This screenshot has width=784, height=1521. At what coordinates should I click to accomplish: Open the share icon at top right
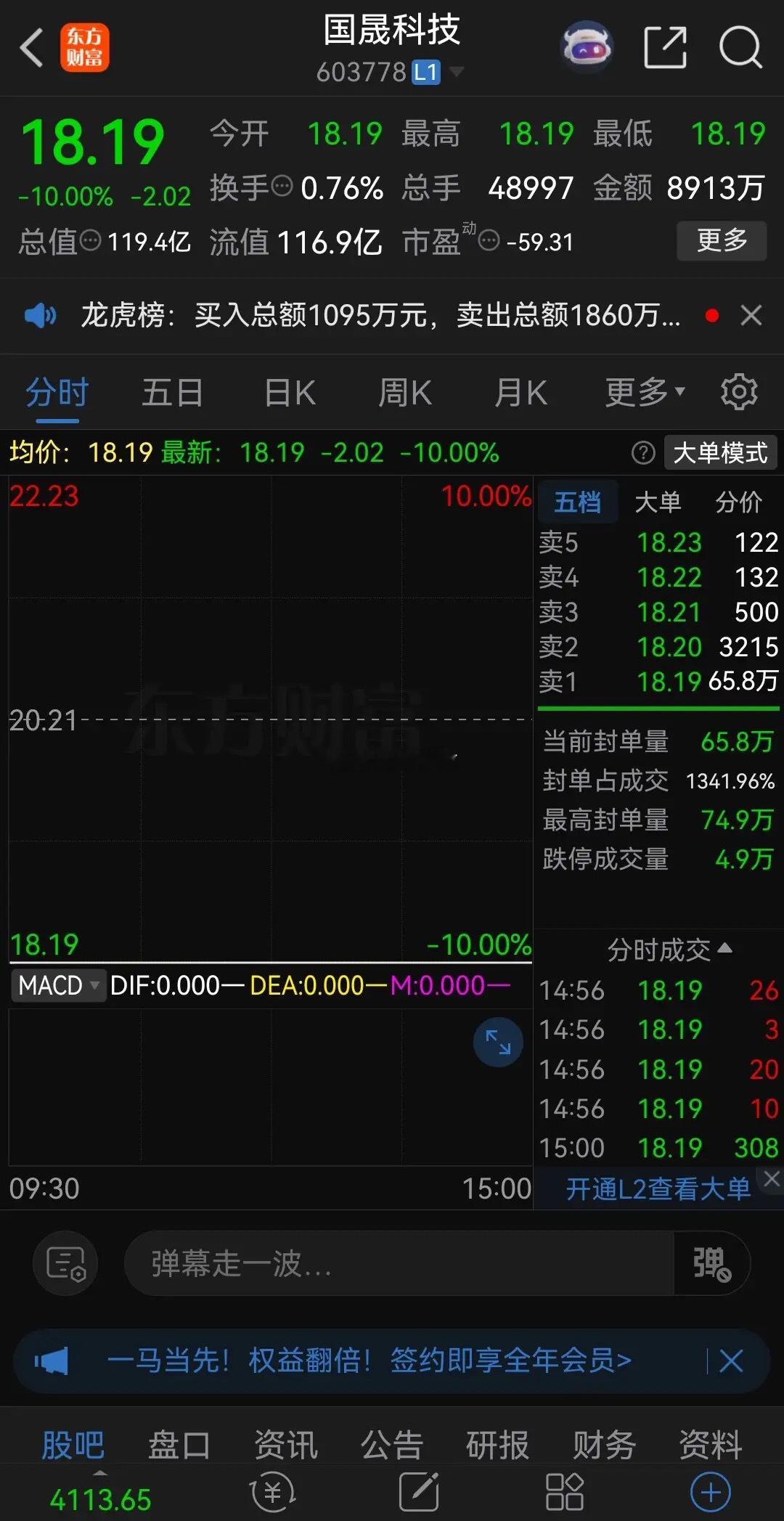point(666,46)
